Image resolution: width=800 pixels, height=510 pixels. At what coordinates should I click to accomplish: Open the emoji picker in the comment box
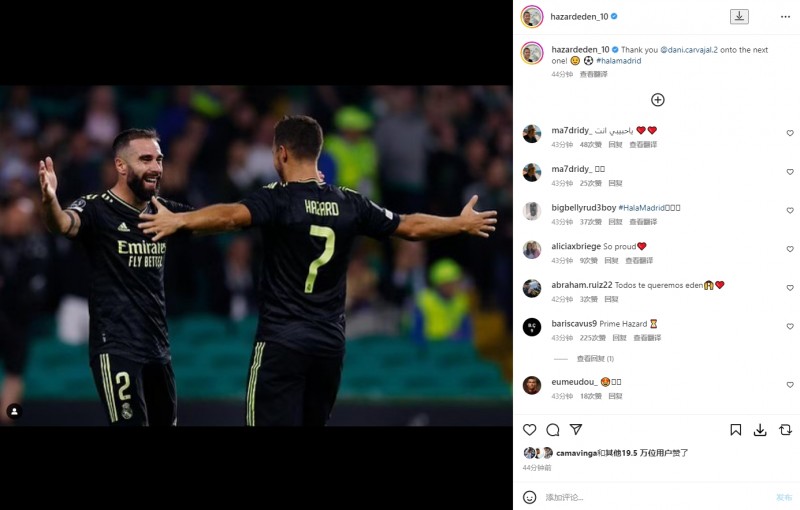point(530,497)
